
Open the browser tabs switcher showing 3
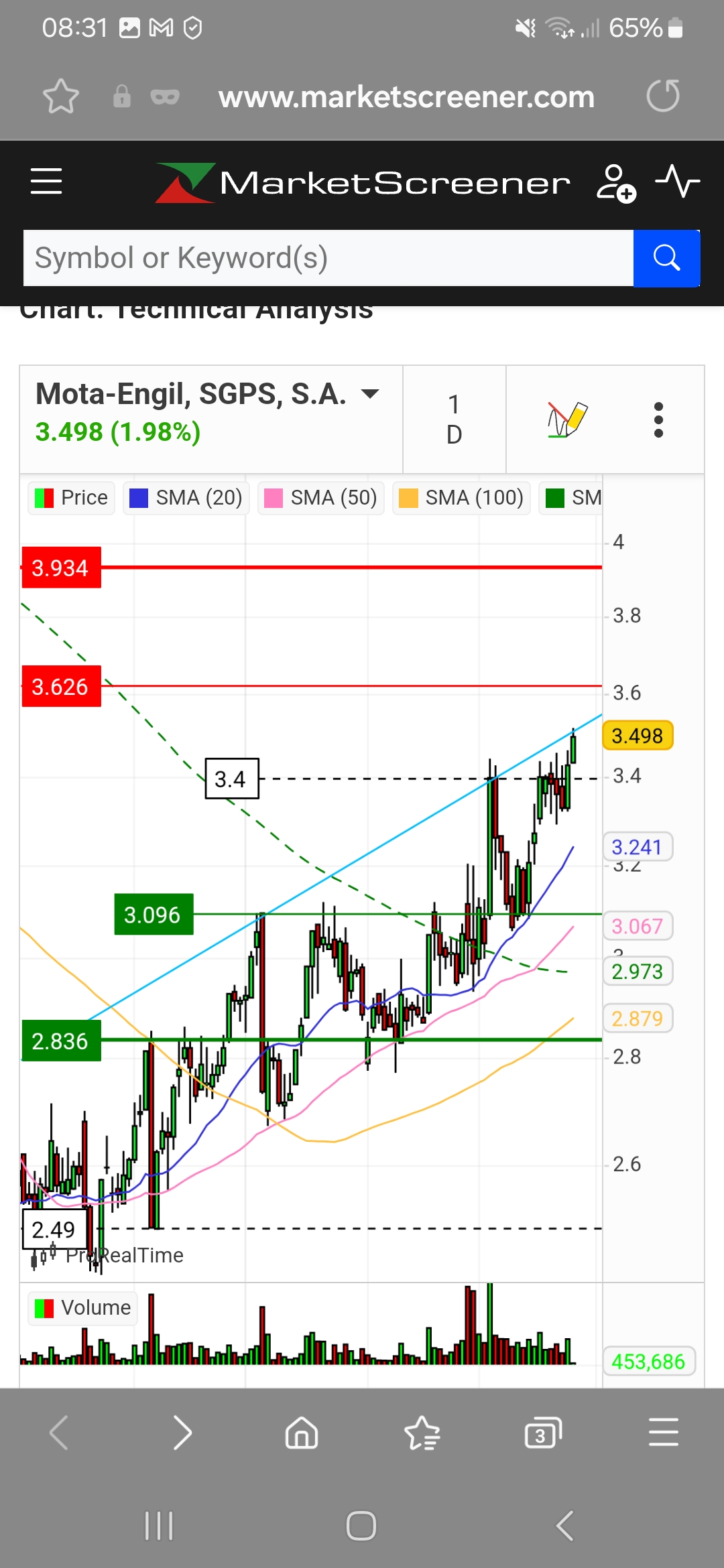542,1433
